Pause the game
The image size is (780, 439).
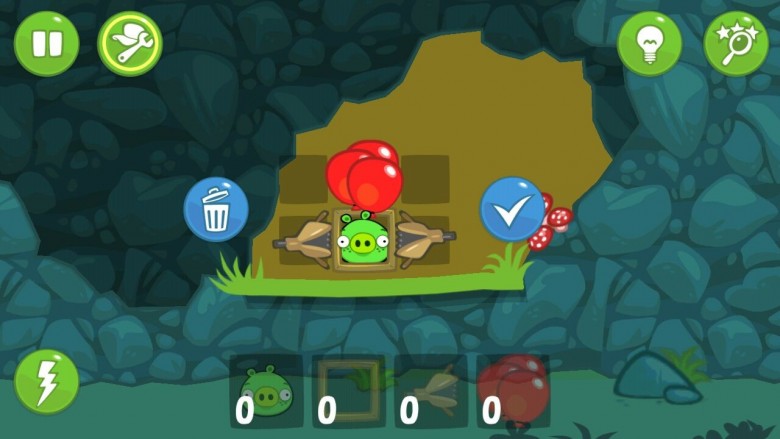46,43
